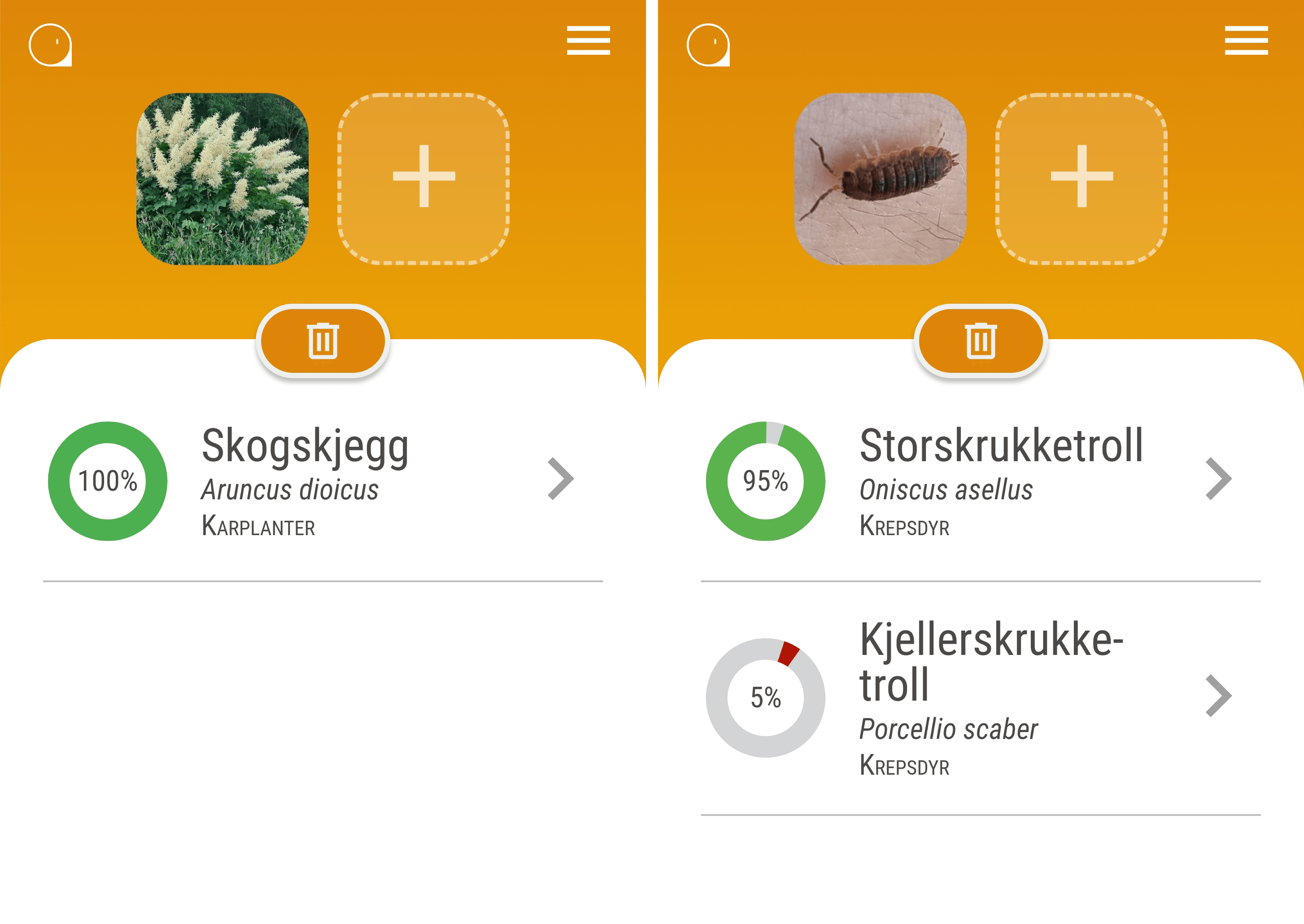Tap the round logo icon on the plant screen
The image size is (1304, 924).
[50, 45]
